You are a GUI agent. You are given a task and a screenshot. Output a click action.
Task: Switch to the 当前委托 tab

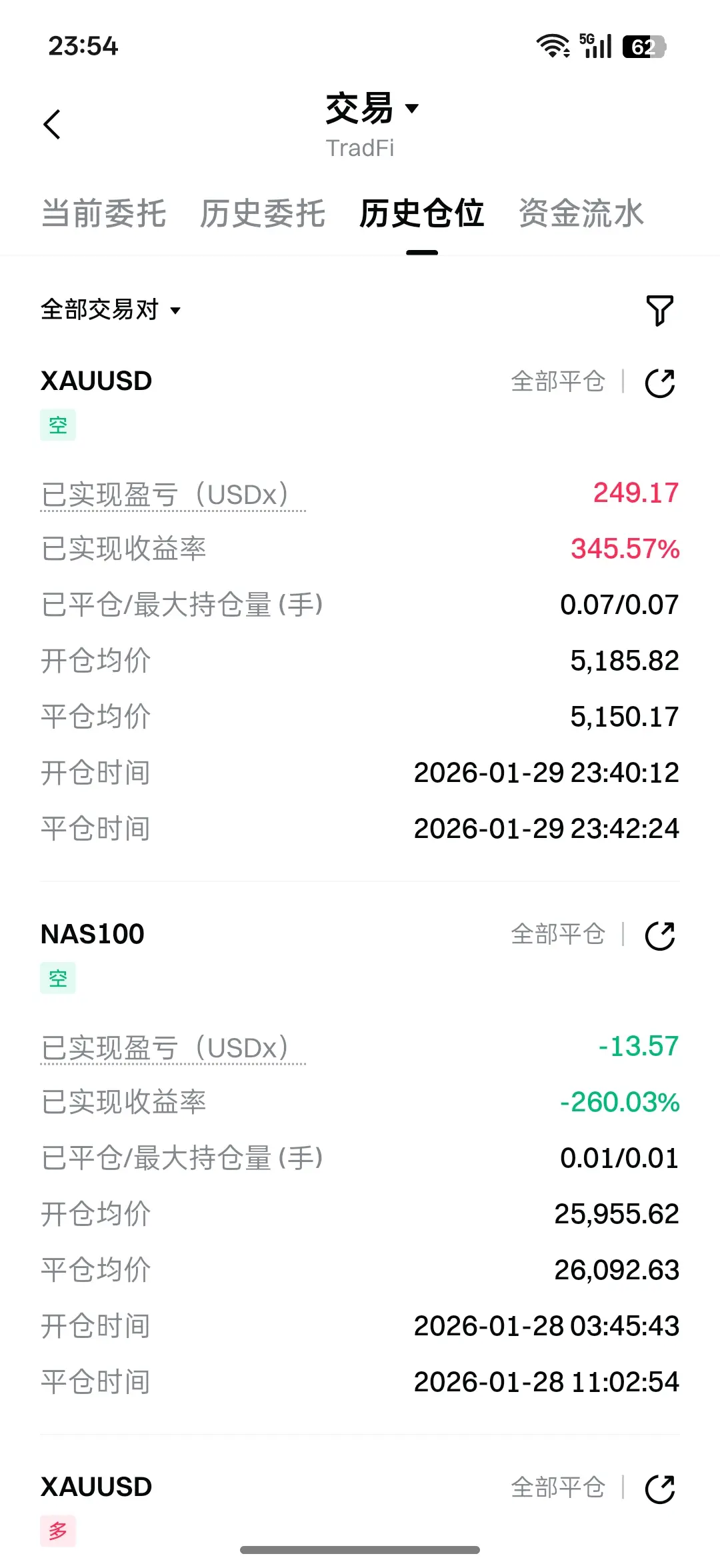[x=103, y=213]
